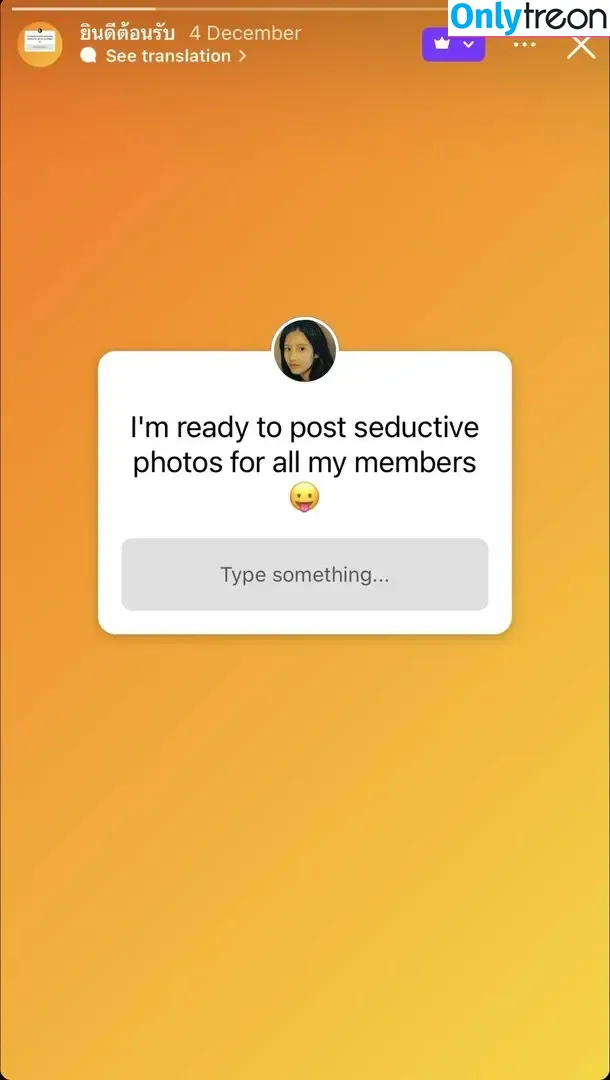Close the story viewer
610x1080 pixels.
click(581, 46)
